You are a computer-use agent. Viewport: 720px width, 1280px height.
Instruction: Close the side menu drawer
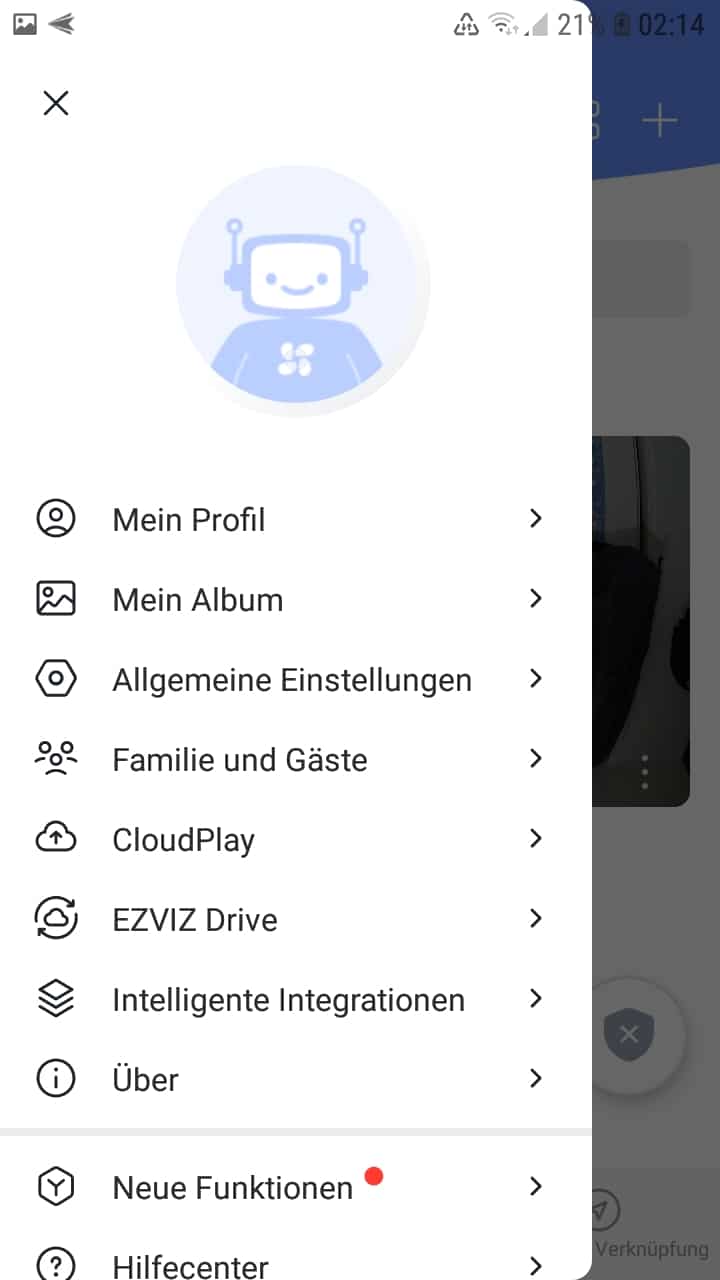point(56,103)
